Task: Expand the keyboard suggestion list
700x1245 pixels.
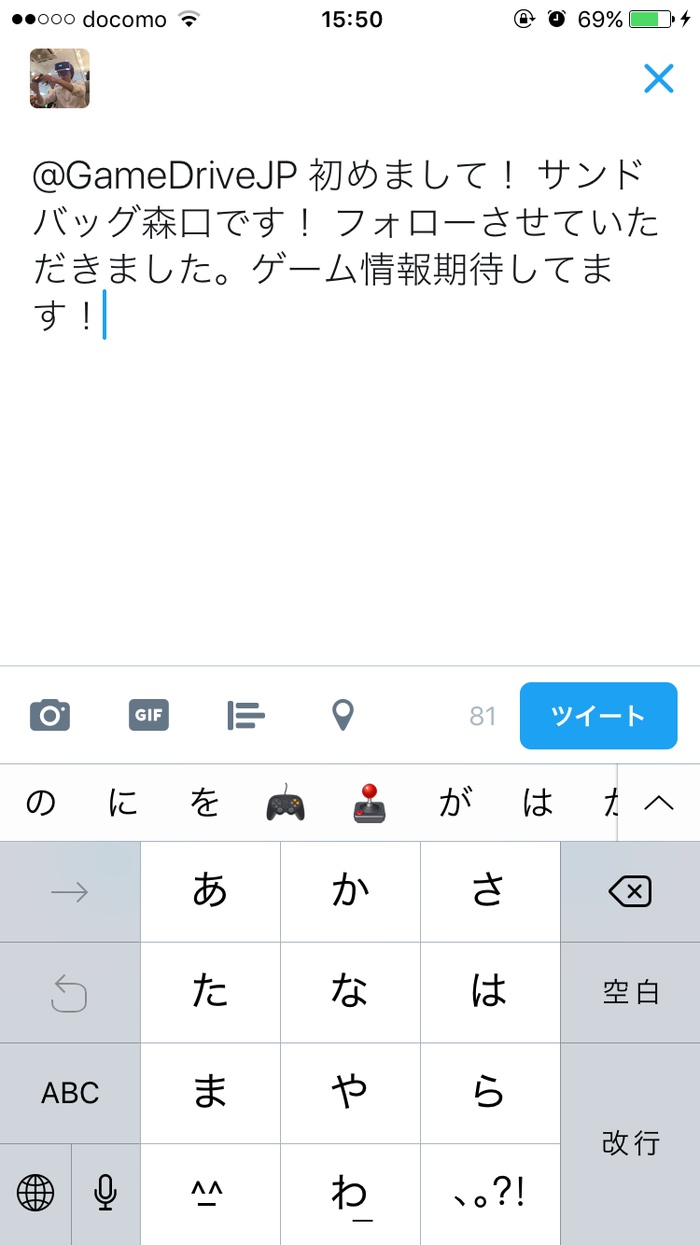Action: click(659, 803)
